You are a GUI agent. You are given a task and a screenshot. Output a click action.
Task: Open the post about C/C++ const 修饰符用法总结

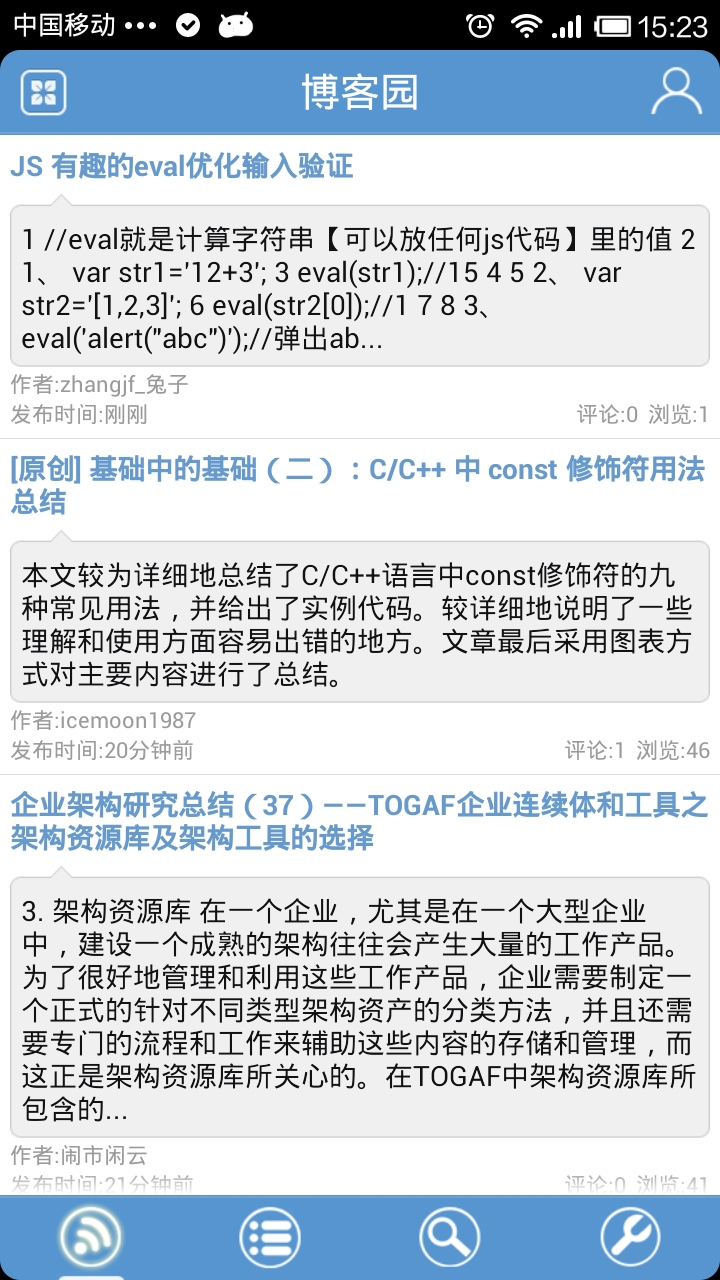[x=358, y=485]
